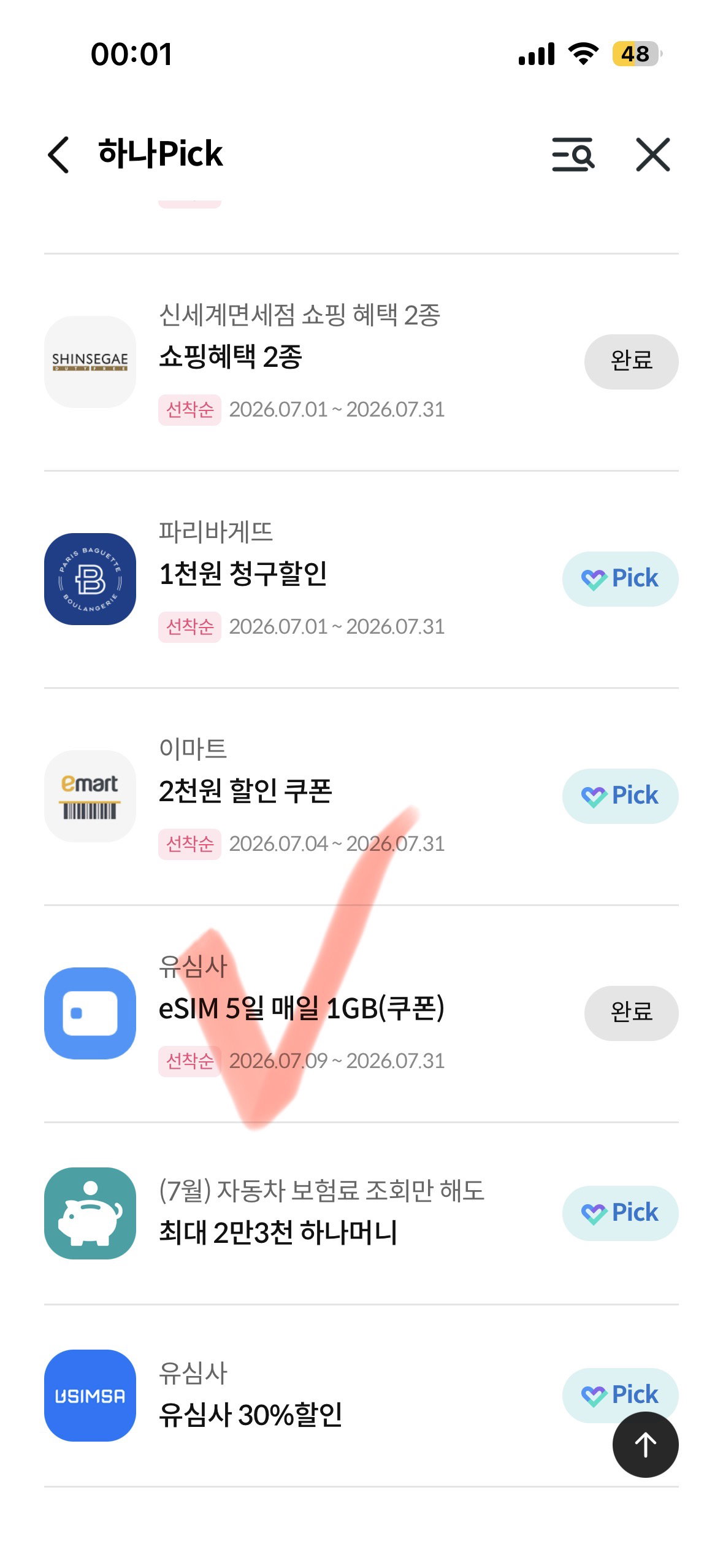Open the eSIM 5일 매일 1GB row
723x1568 pixels.
coord(361,1013)
